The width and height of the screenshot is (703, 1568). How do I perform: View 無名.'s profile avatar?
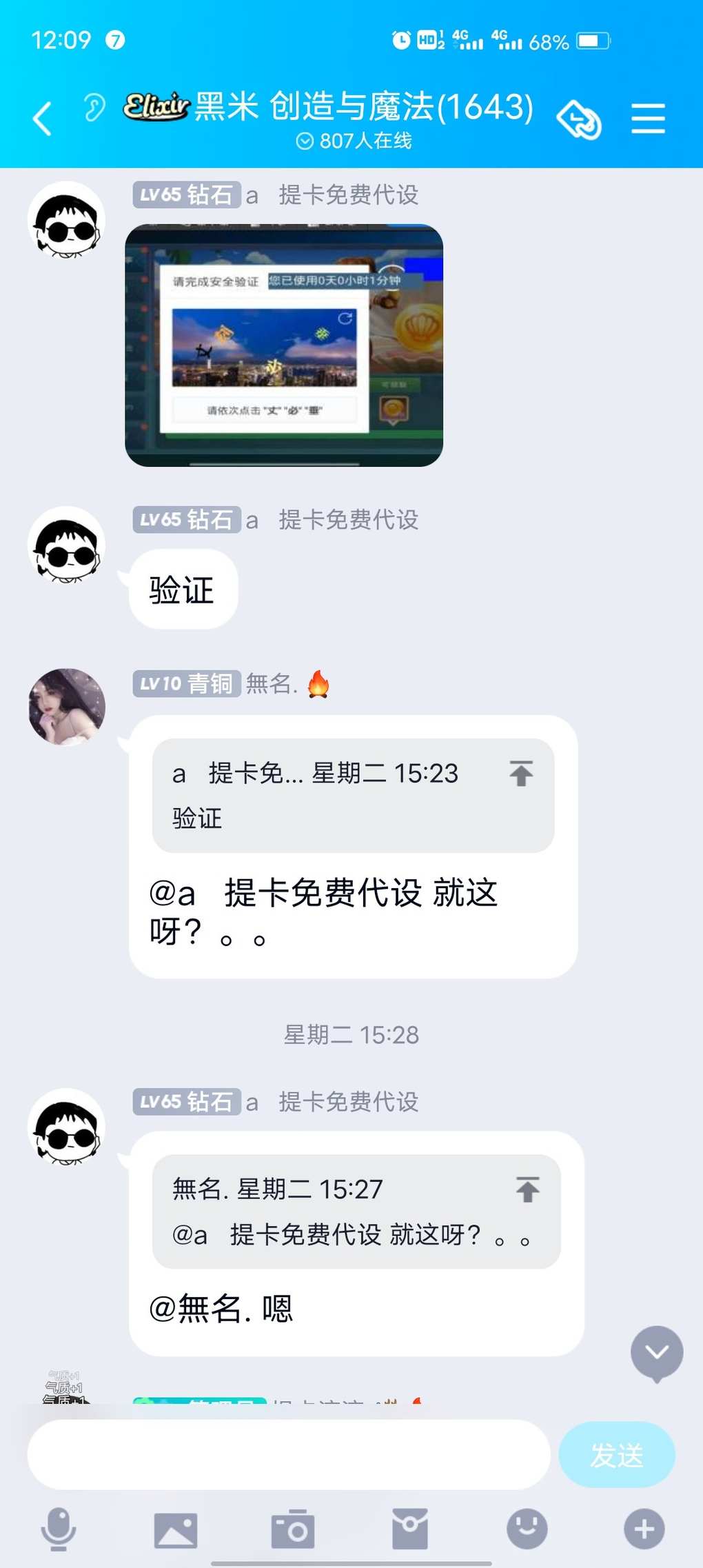tap(67, 707)
